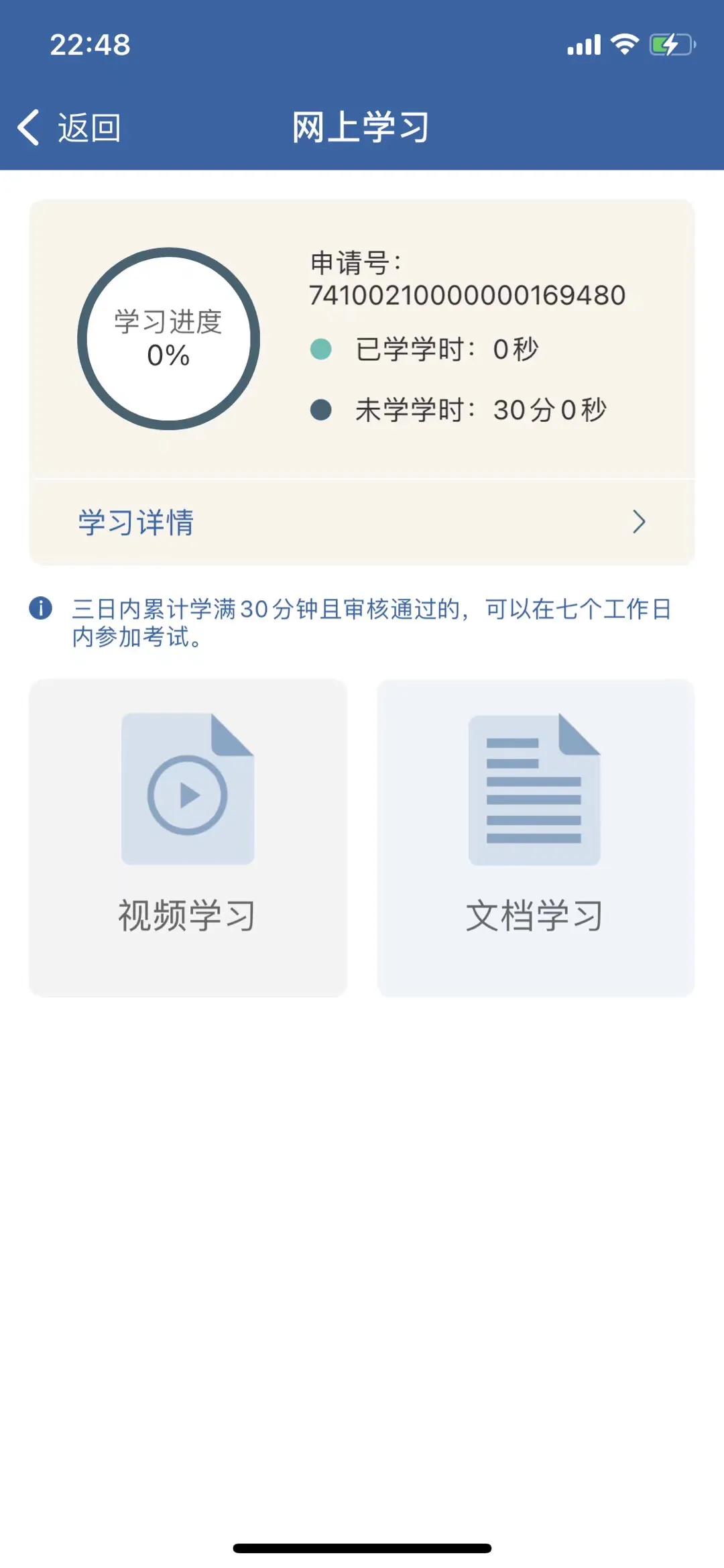Image resolution: width=724 pixels, height=1568 pixels.
Task: Open the 视频学习 card
Action: tap(188, 838)
